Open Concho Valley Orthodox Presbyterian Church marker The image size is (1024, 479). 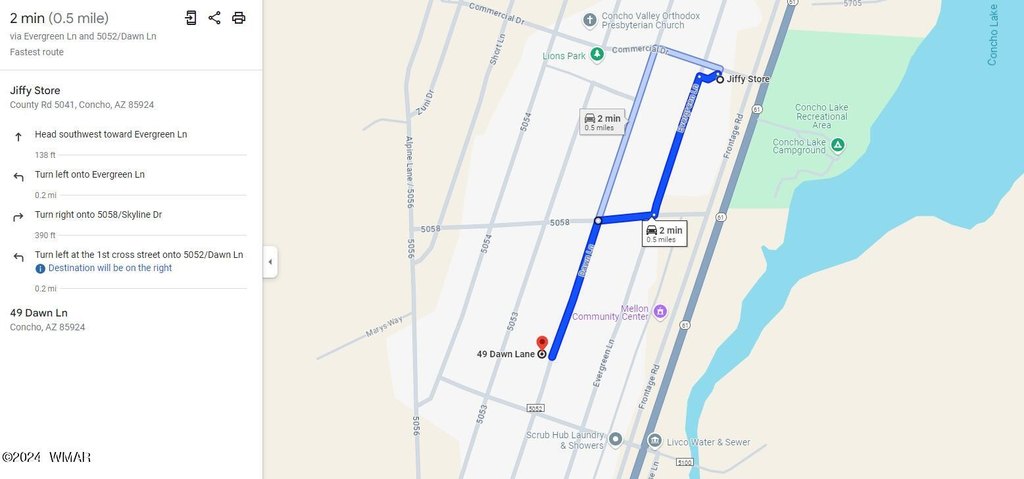[x=590, y=18]
